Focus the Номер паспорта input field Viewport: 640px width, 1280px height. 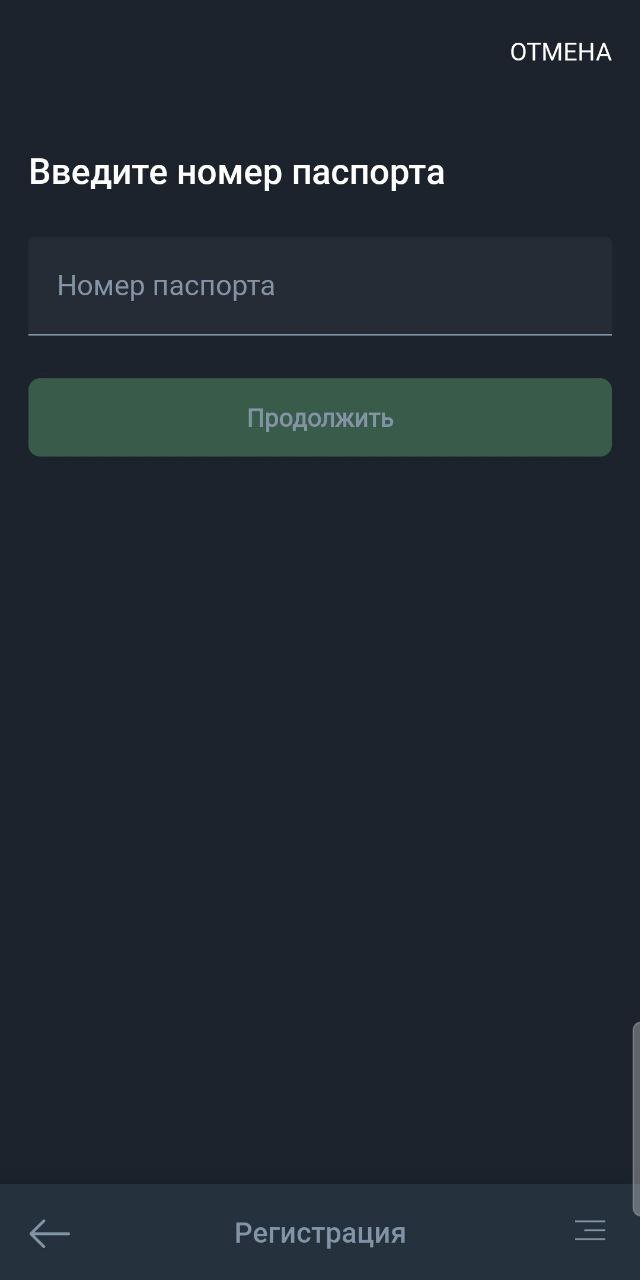pos(320,286)
